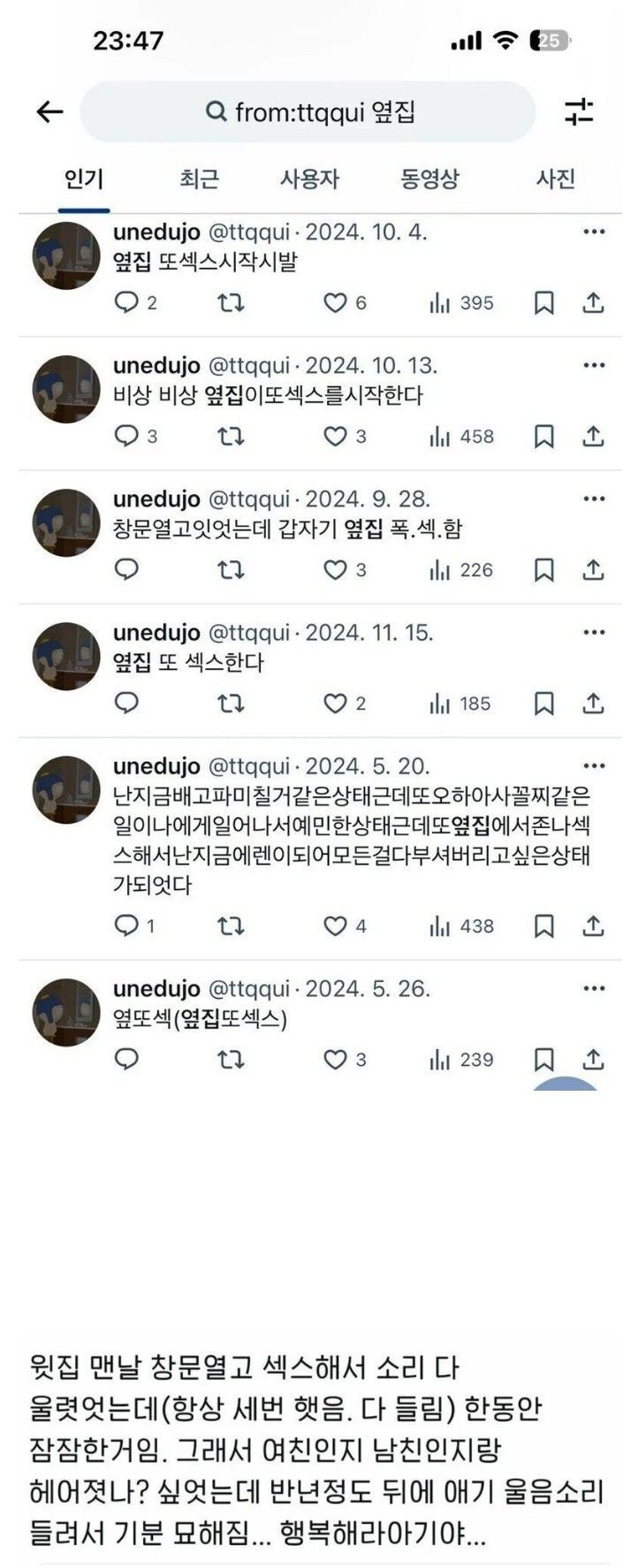This screenshot has width=638, height=1568.
Task: Reply to the 2024. 10. 4. tweet
Action: click(x=127, y=303)
